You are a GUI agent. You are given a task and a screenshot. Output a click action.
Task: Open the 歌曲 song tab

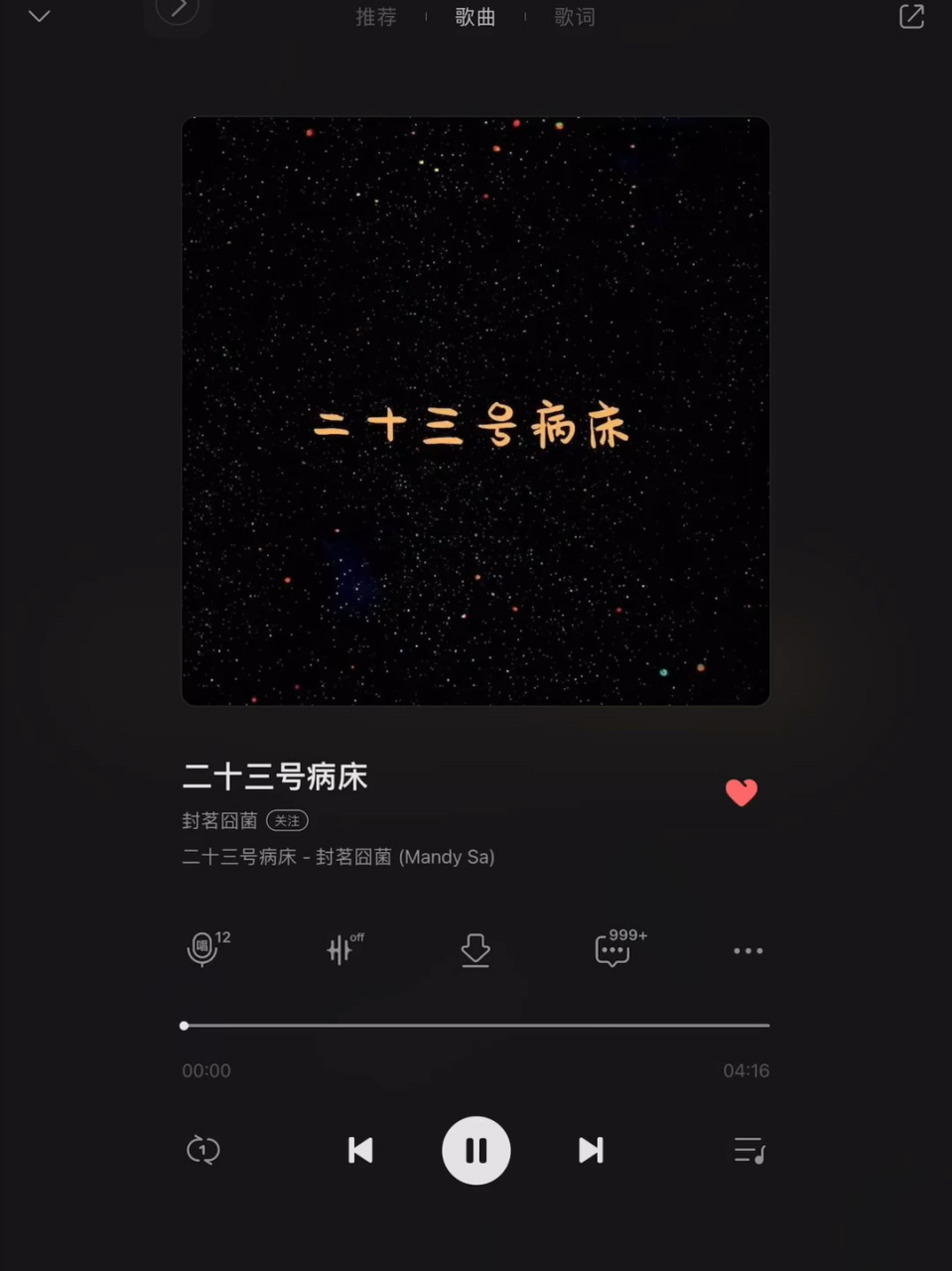pos(475,16)
